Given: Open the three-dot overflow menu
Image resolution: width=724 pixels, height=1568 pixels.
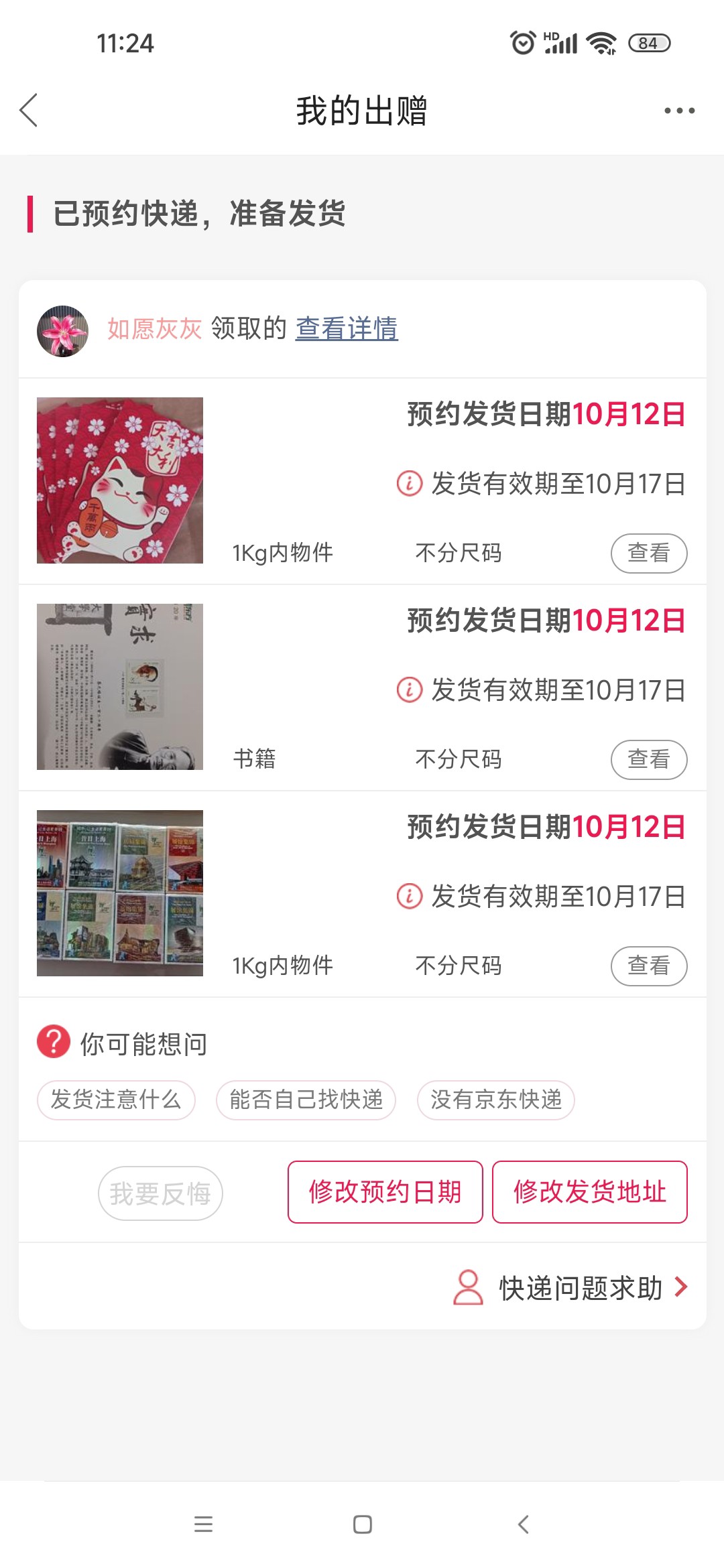Looking at the screenshot, I should pos(679,111).
